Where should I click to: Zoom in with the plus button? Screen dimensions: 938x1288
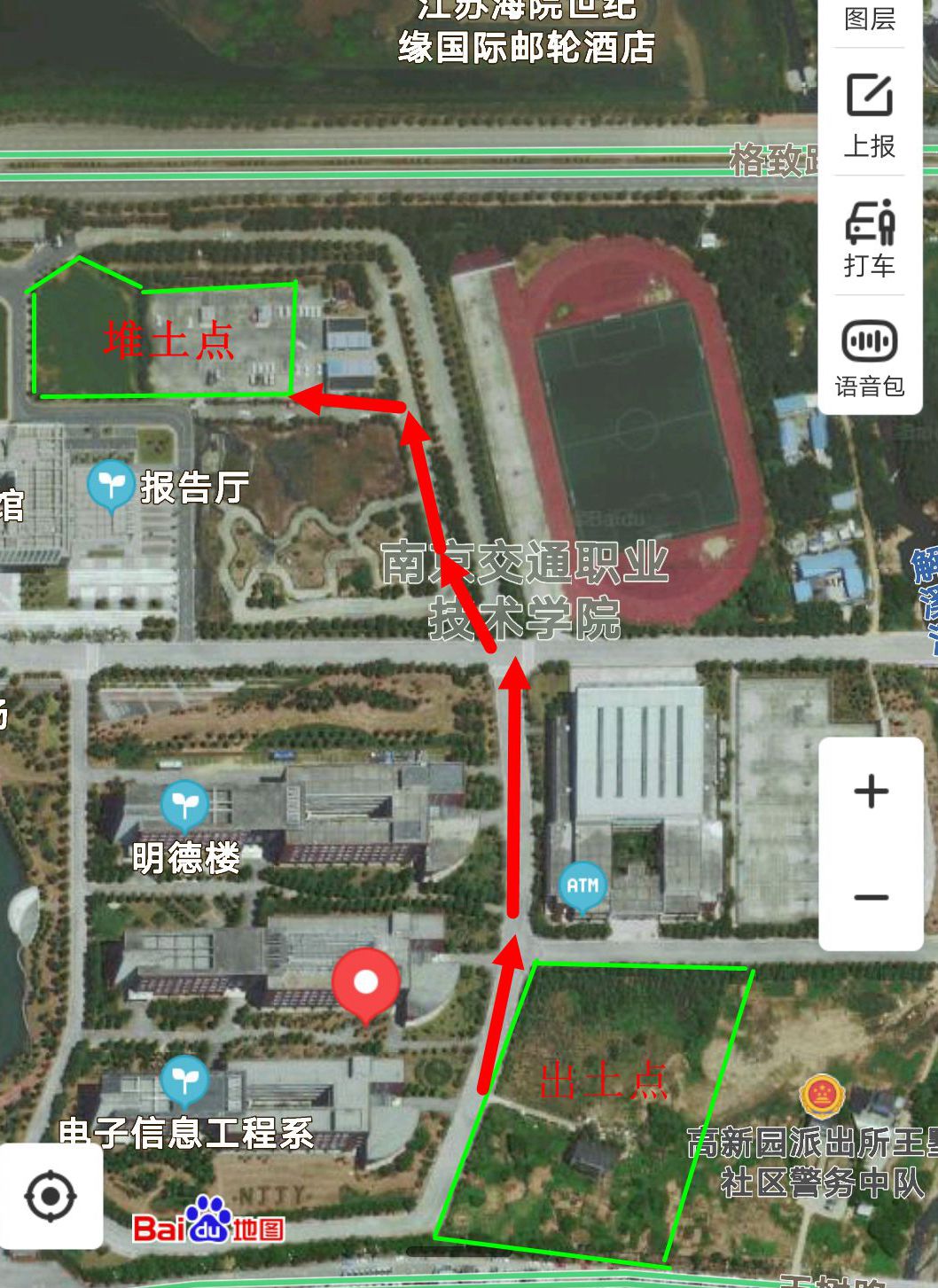871,791
